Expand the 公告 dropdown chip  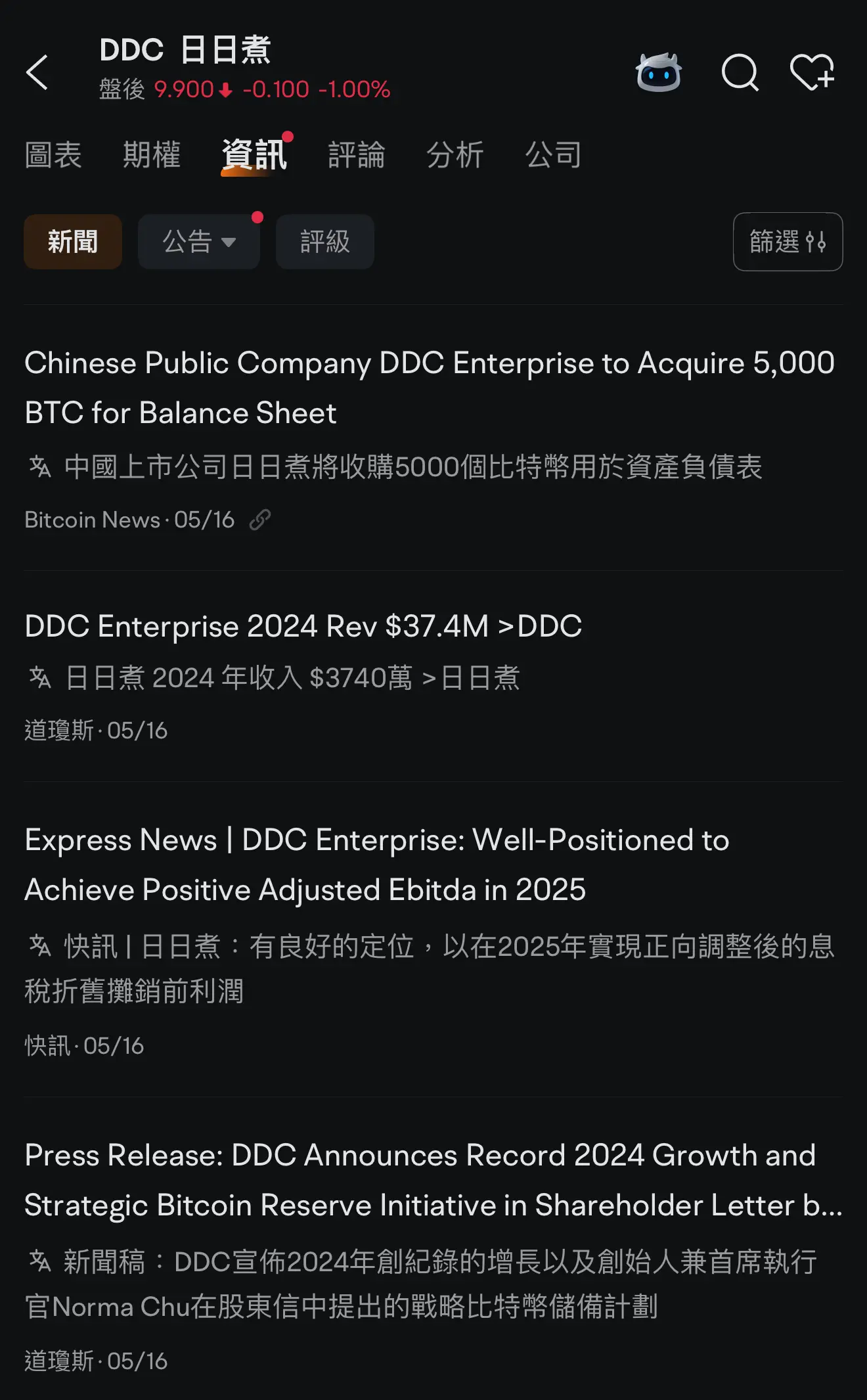click(x=199, y=242)
